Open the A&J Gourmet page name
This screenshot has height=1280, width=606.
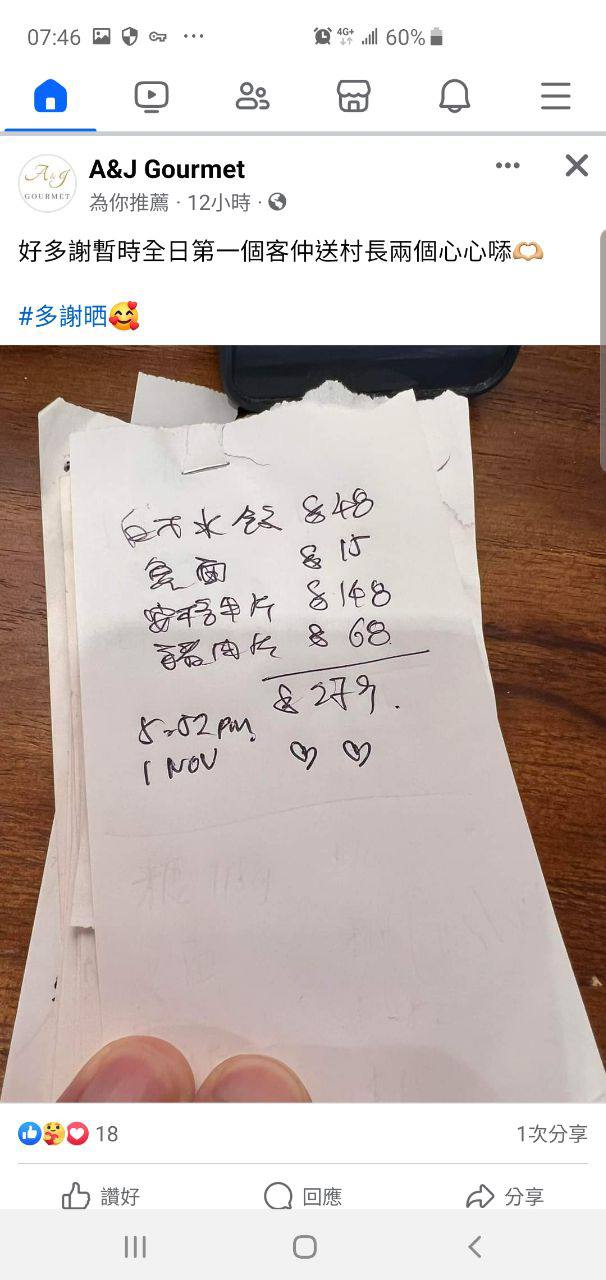(166, 169)
